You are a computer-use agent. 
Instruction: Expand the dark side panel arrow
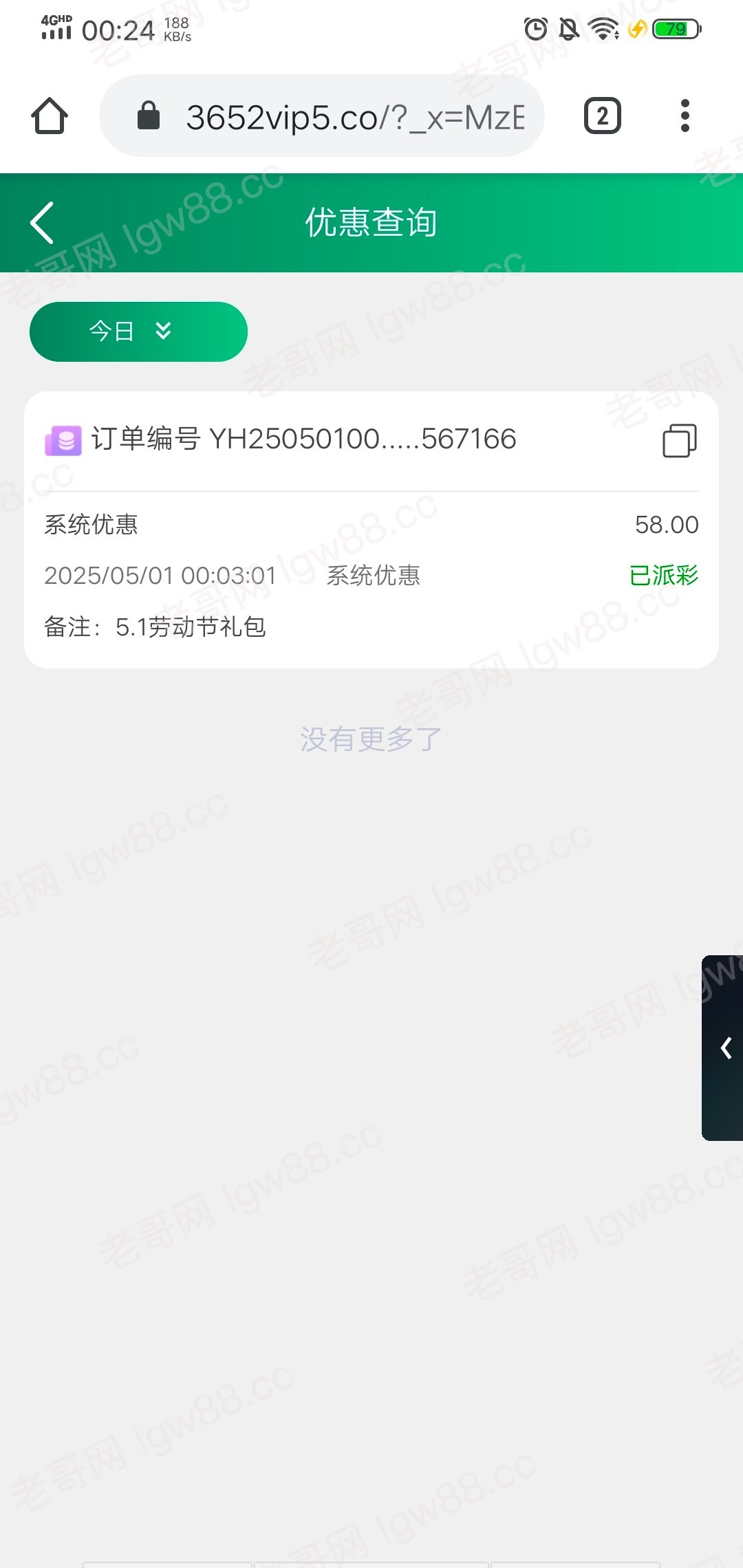click(725, 1047)
